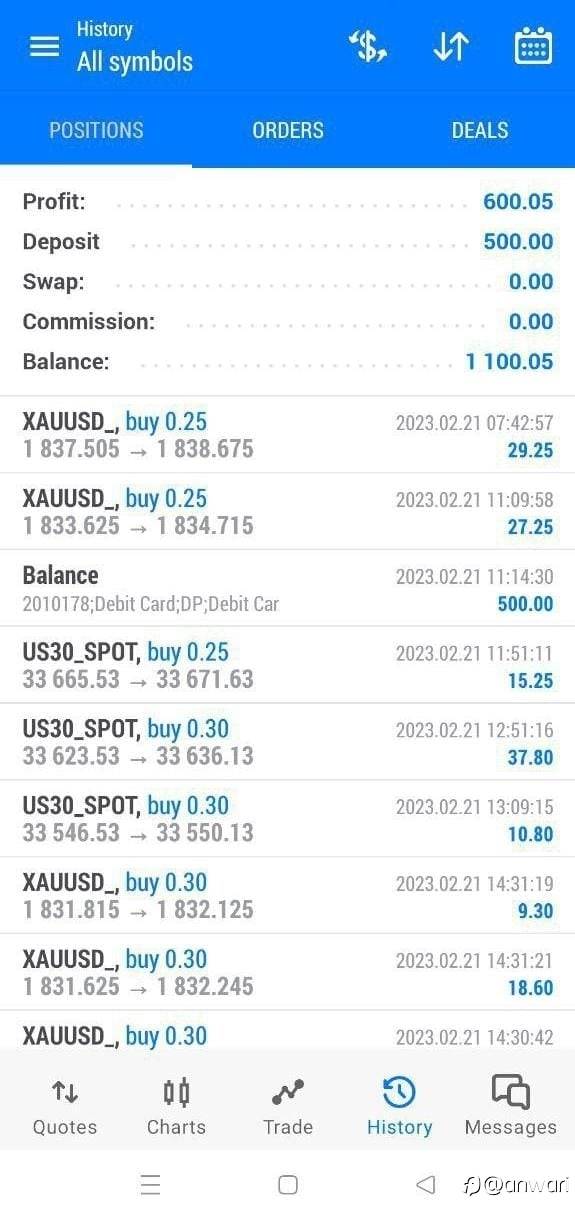The image size is (575, 1220).
Task: Change sorting with the arrows icon
Action: [x=451, y=47]
